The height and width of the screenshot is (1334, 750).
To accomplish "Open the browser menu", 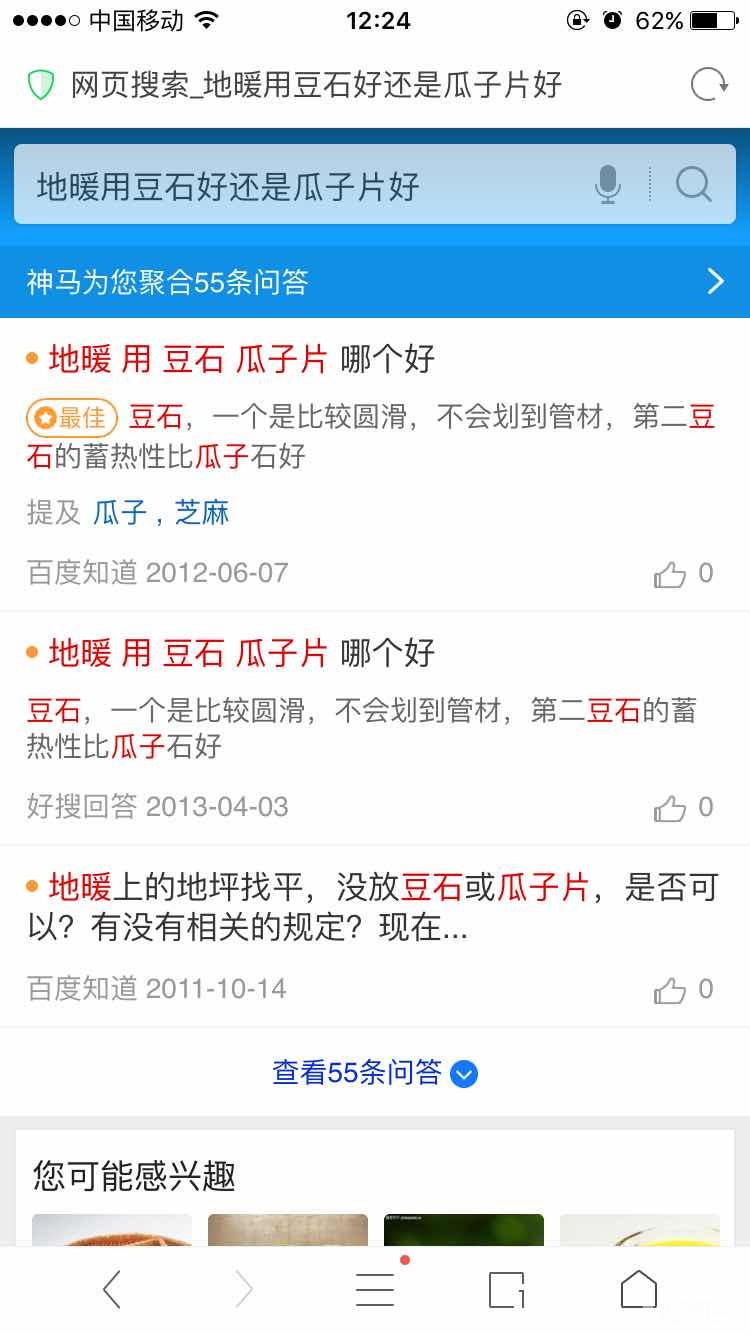I will click(x=375, y=1290).
